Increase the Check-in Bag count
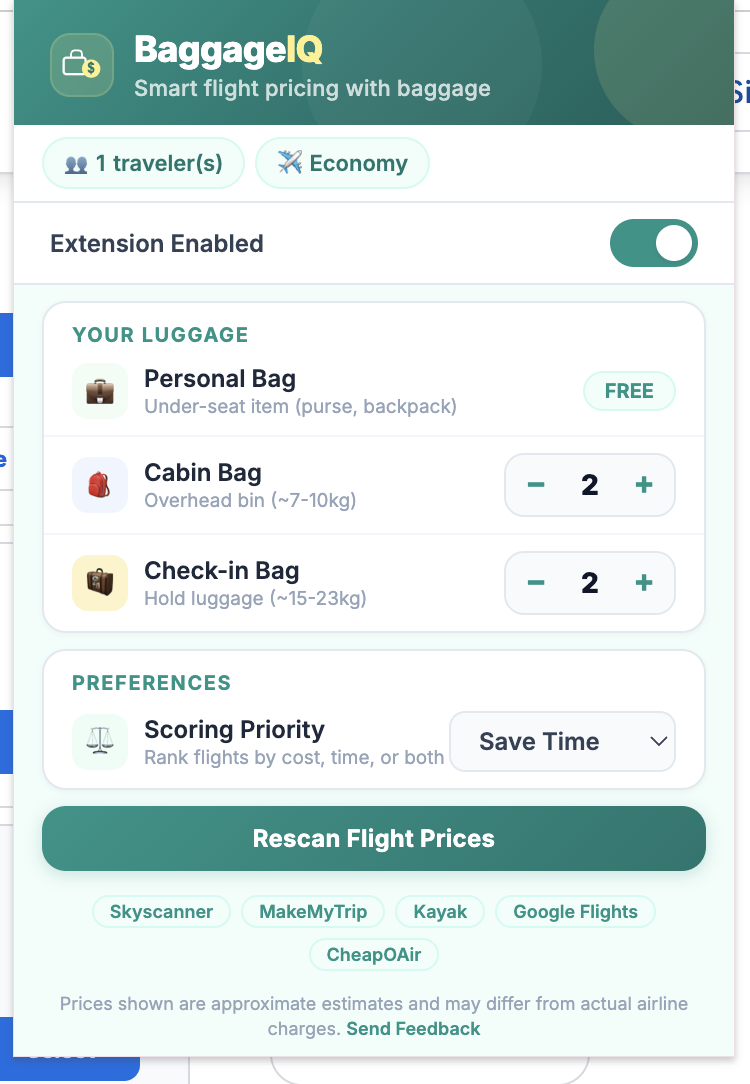This screenshot has height=1084, width=750. coord(644,583)
